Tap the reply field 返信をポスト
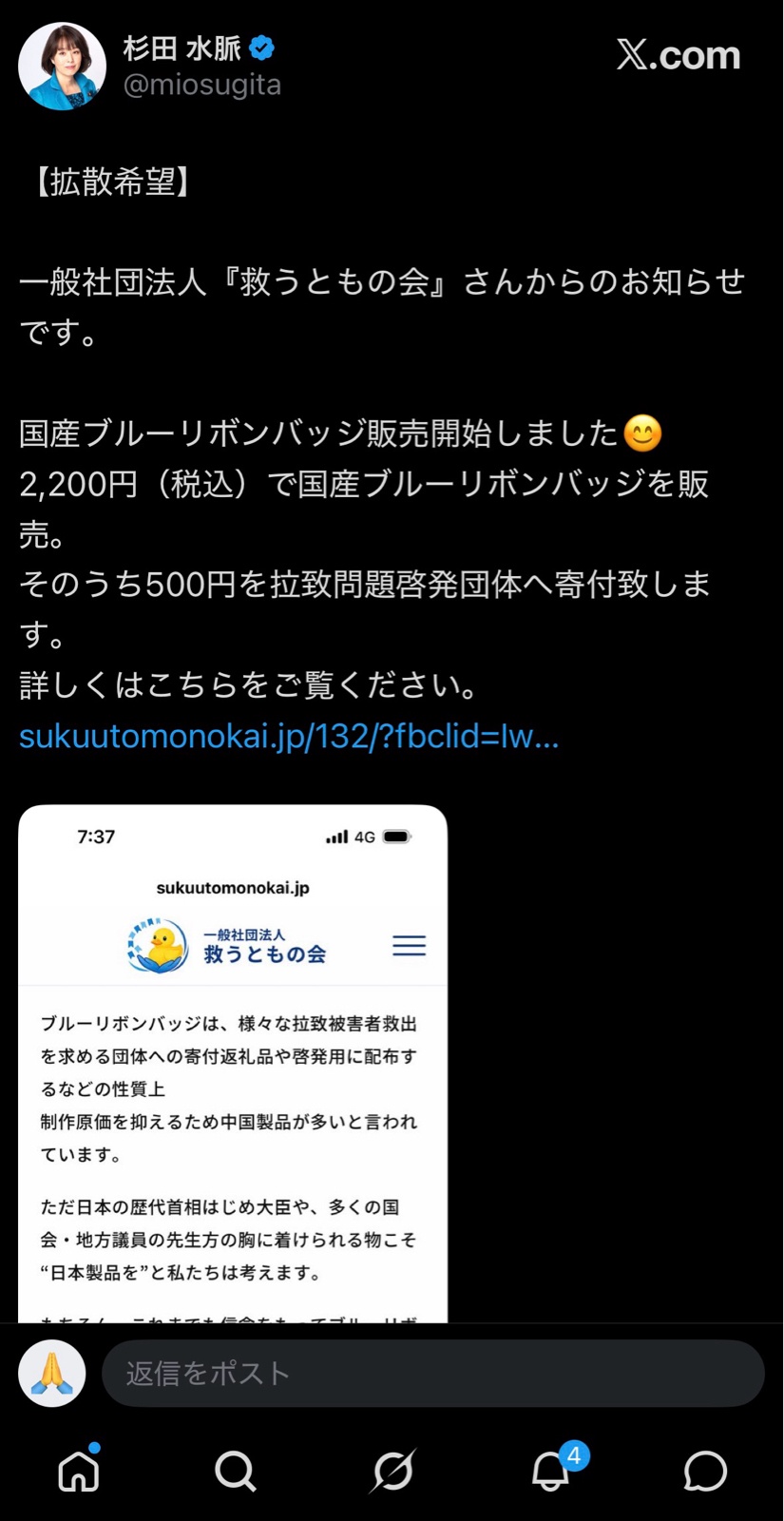 click(433, 1373)
